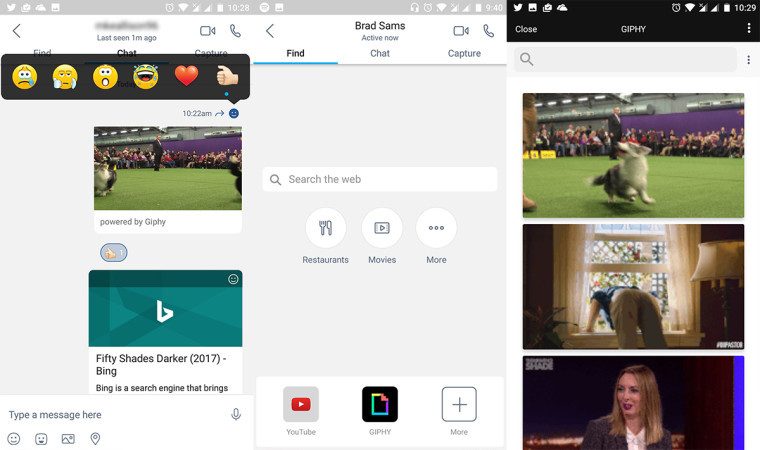Switch to Capture tab in Brad Sams chat
The image size is (760, 450).
pyautogui.click(x=464, y=53)
